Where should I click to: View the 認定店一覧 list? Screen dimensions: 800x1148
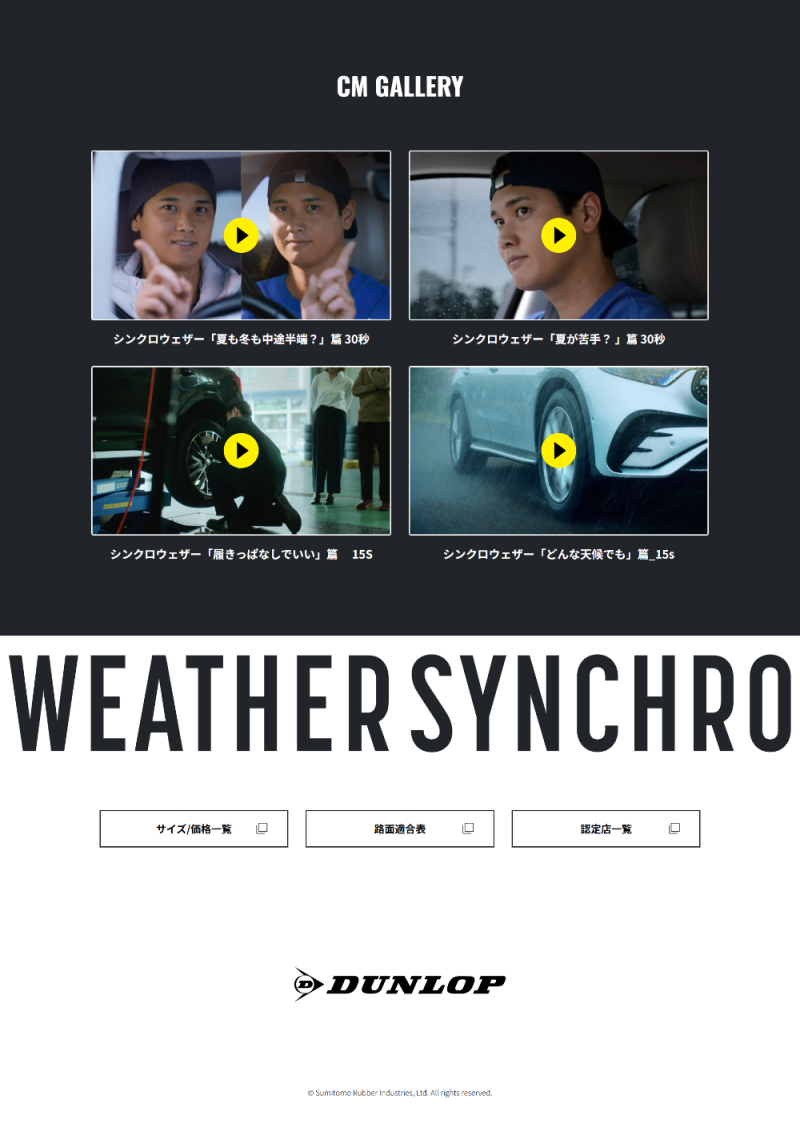(606, 829)
